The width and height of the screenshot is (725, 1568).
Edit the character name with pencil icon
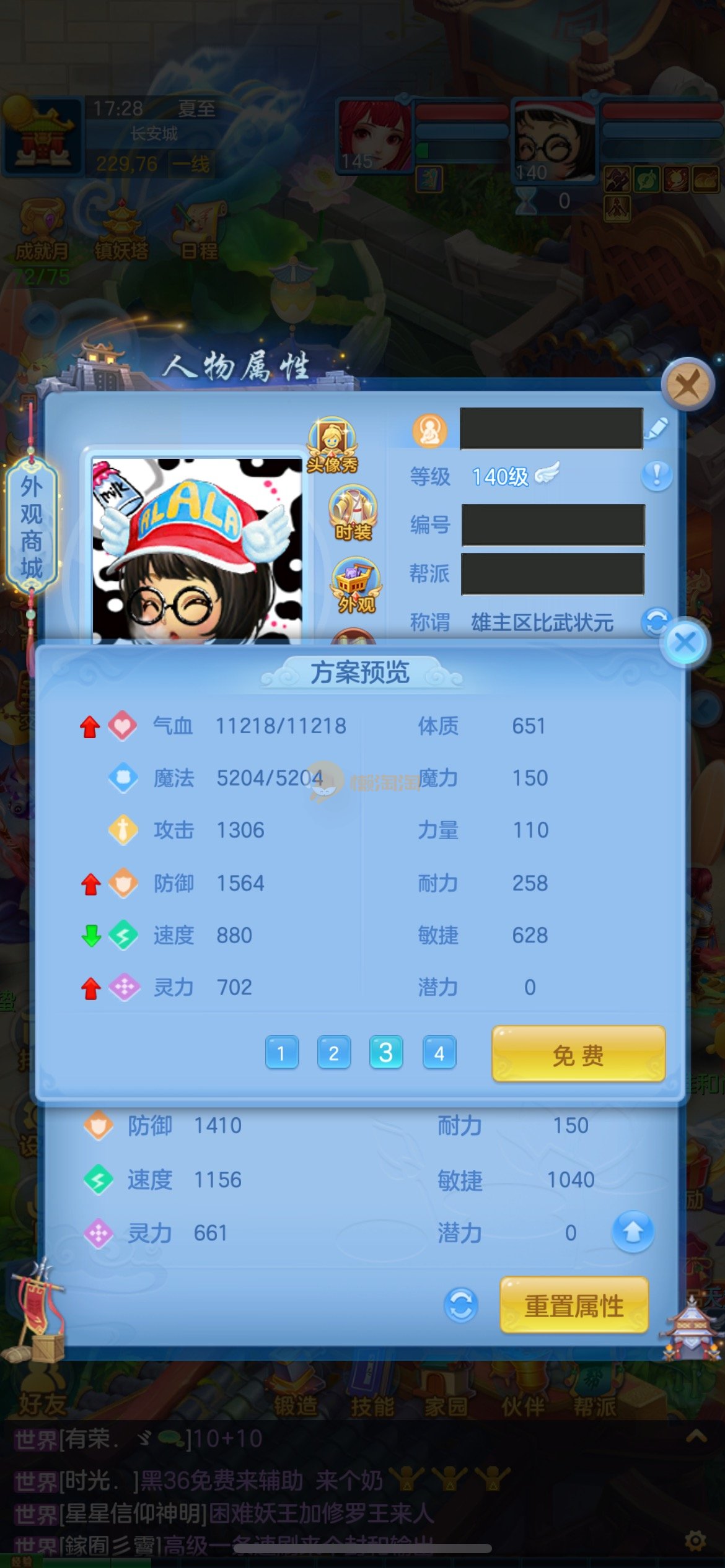[x=657, y=428]
